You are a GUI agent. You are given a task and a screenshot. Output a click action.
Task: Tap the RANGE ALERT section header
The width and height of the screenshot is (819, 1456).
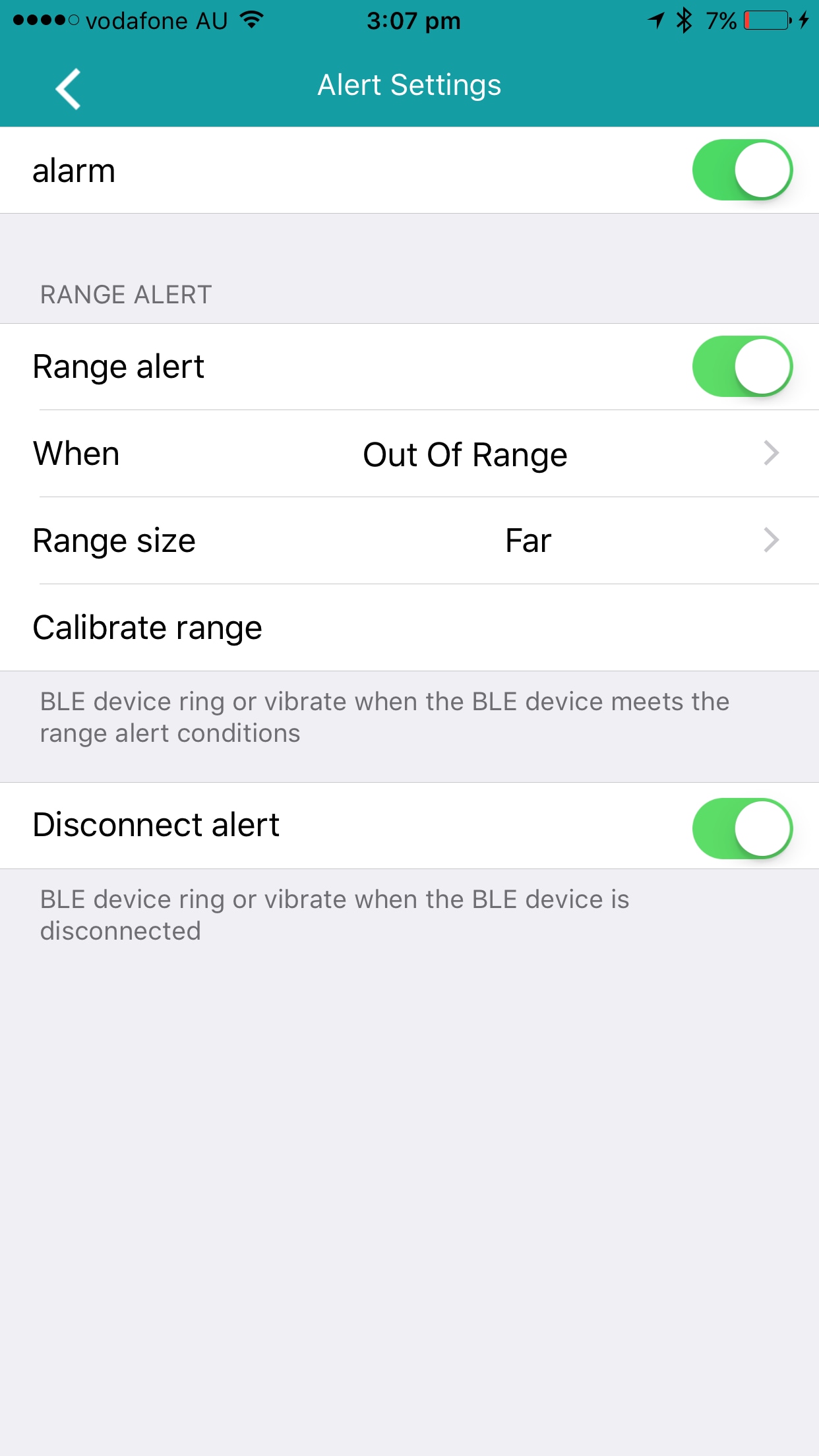tap(125, 295)
